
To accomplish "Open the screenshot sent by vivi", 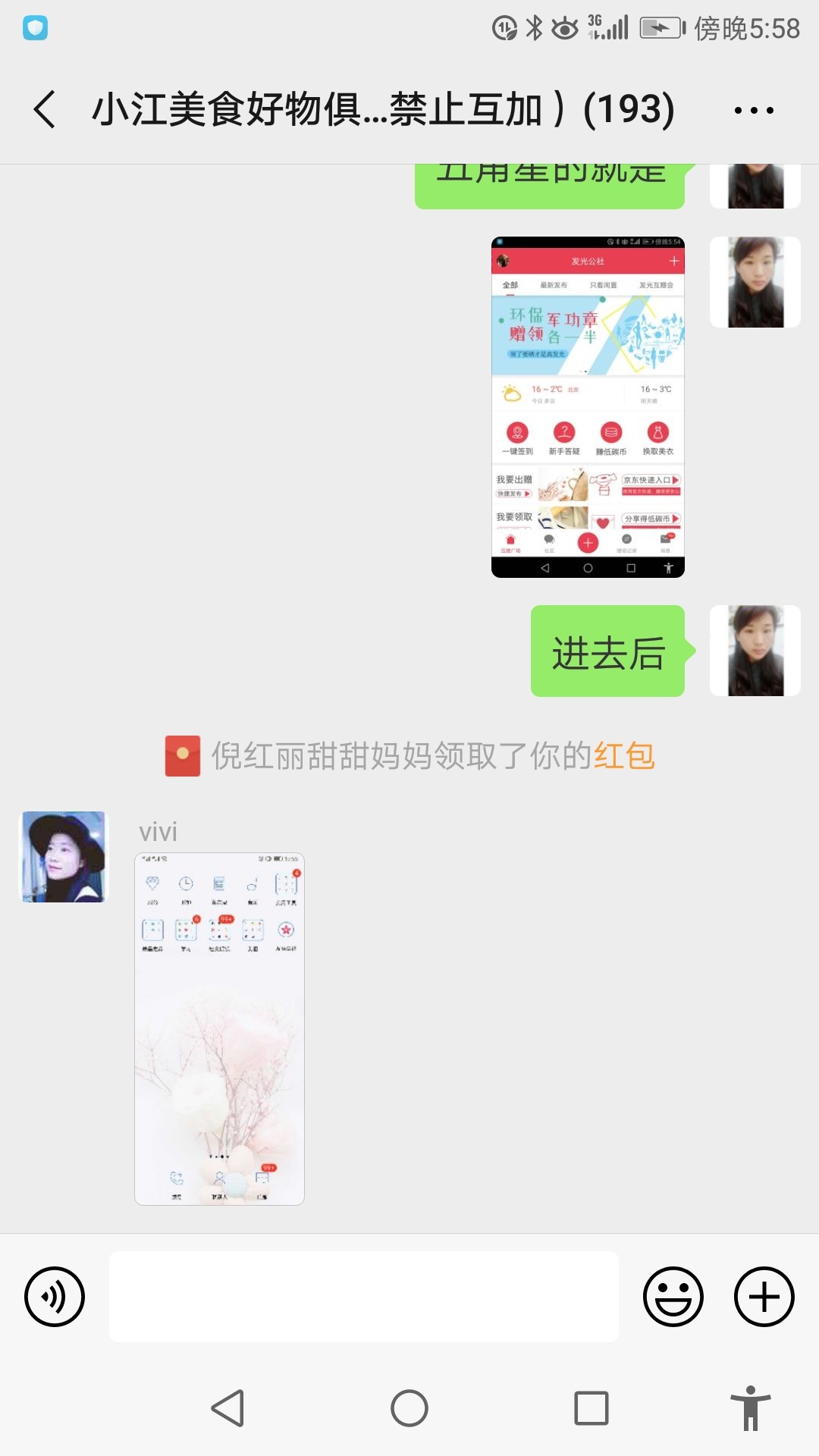I will 219,1029.
